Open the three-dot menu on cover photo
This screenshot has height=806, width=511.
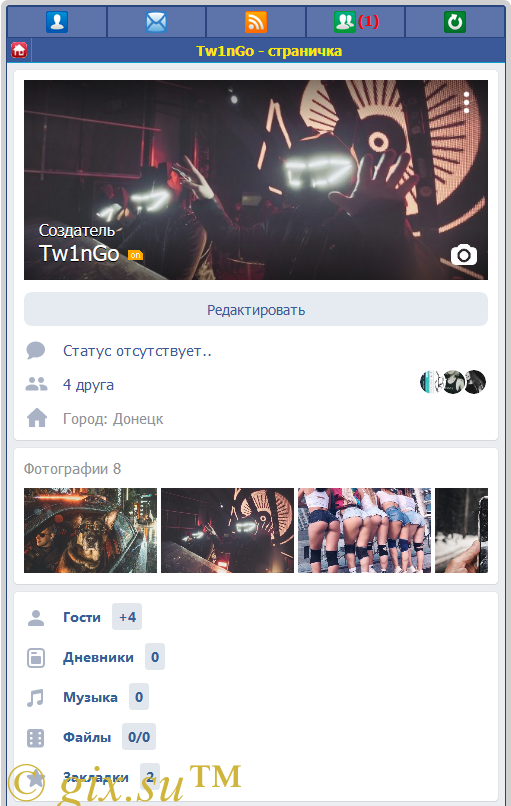coord(466,103)
